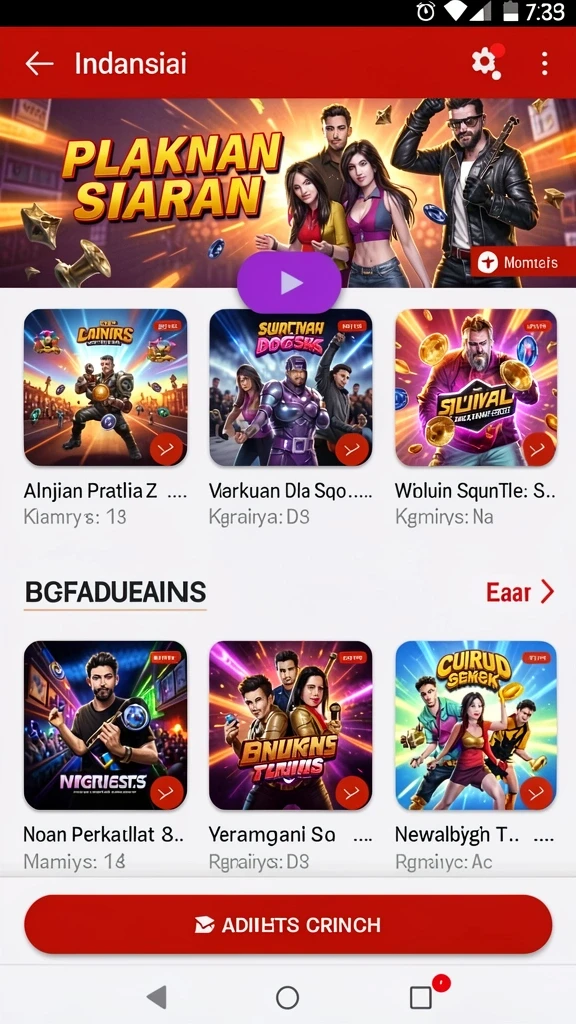Open the settings gear icon
The width and height of the screenshot is (576, 1024).
point(486,63)
